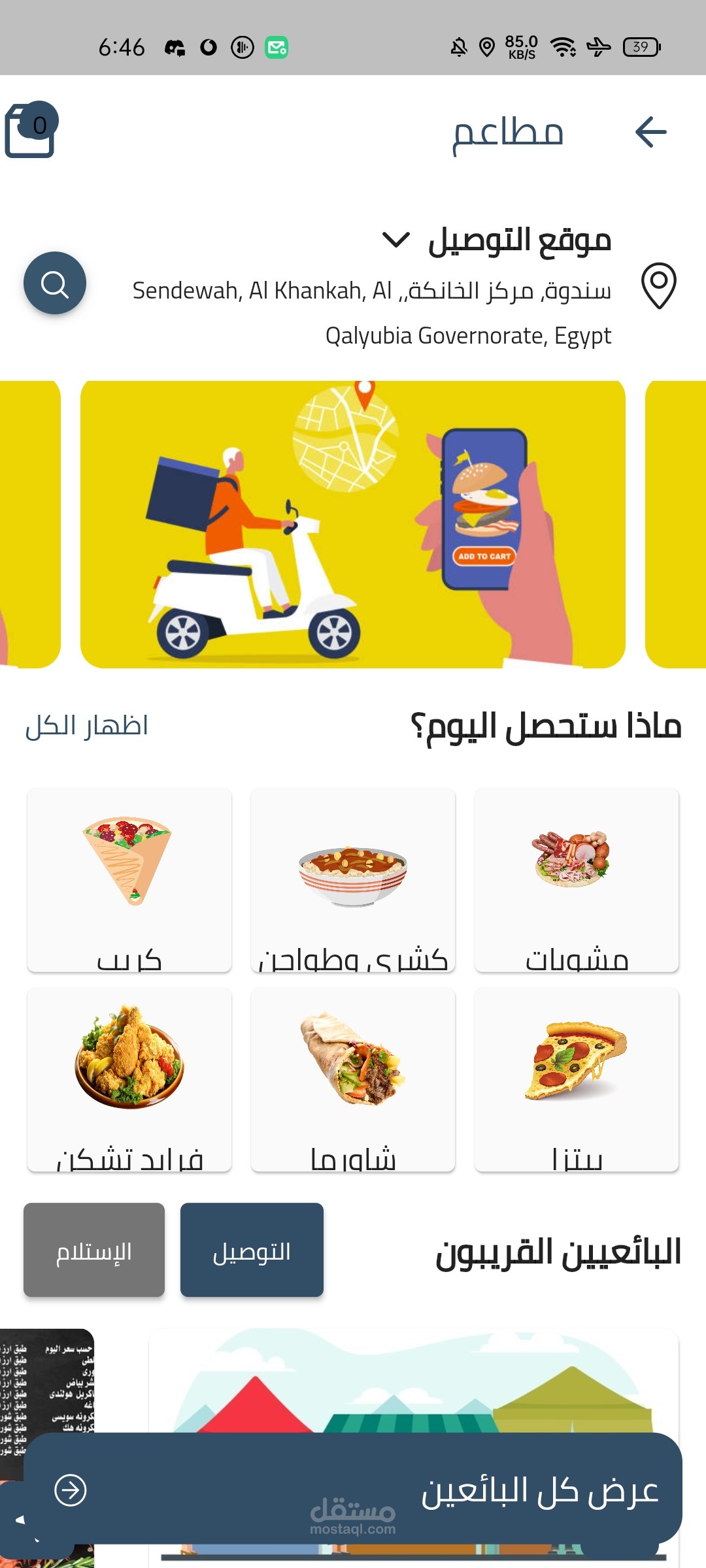
Task: Go back using the top arrow
Action: point(650,132)
